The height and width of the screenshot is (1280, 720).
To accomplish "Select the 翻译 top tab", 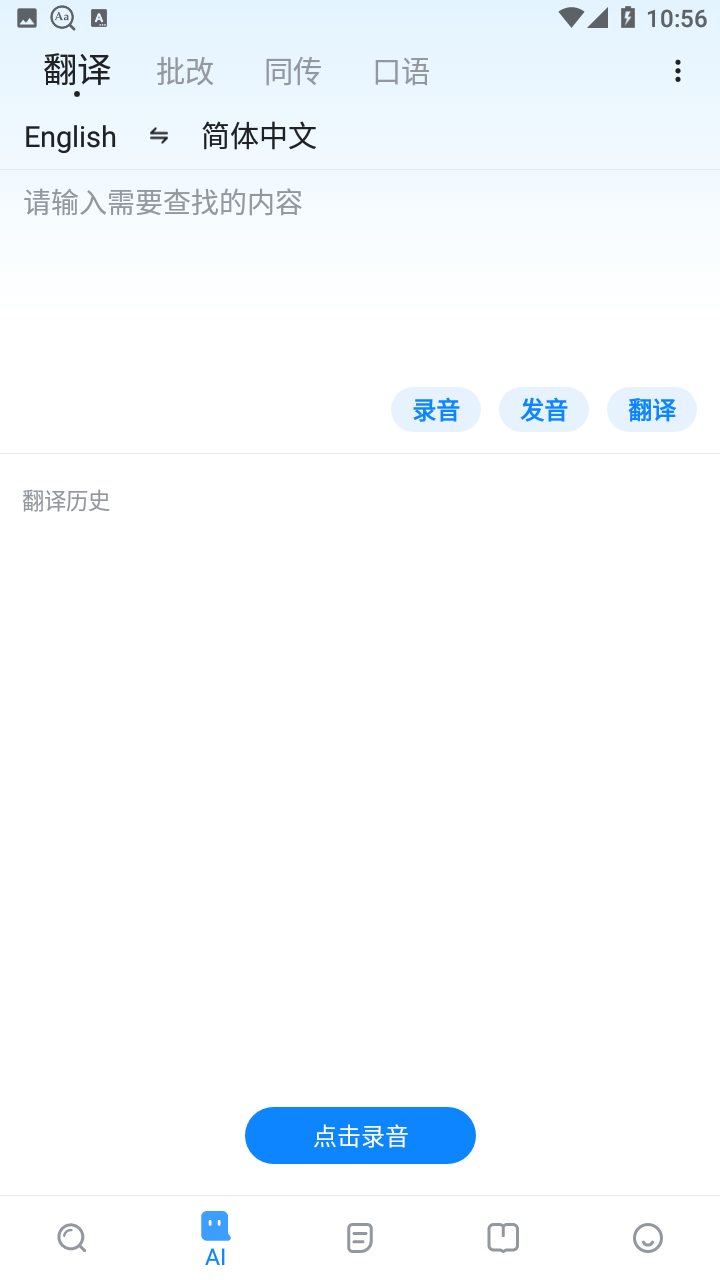I will [x=77, y=71].
